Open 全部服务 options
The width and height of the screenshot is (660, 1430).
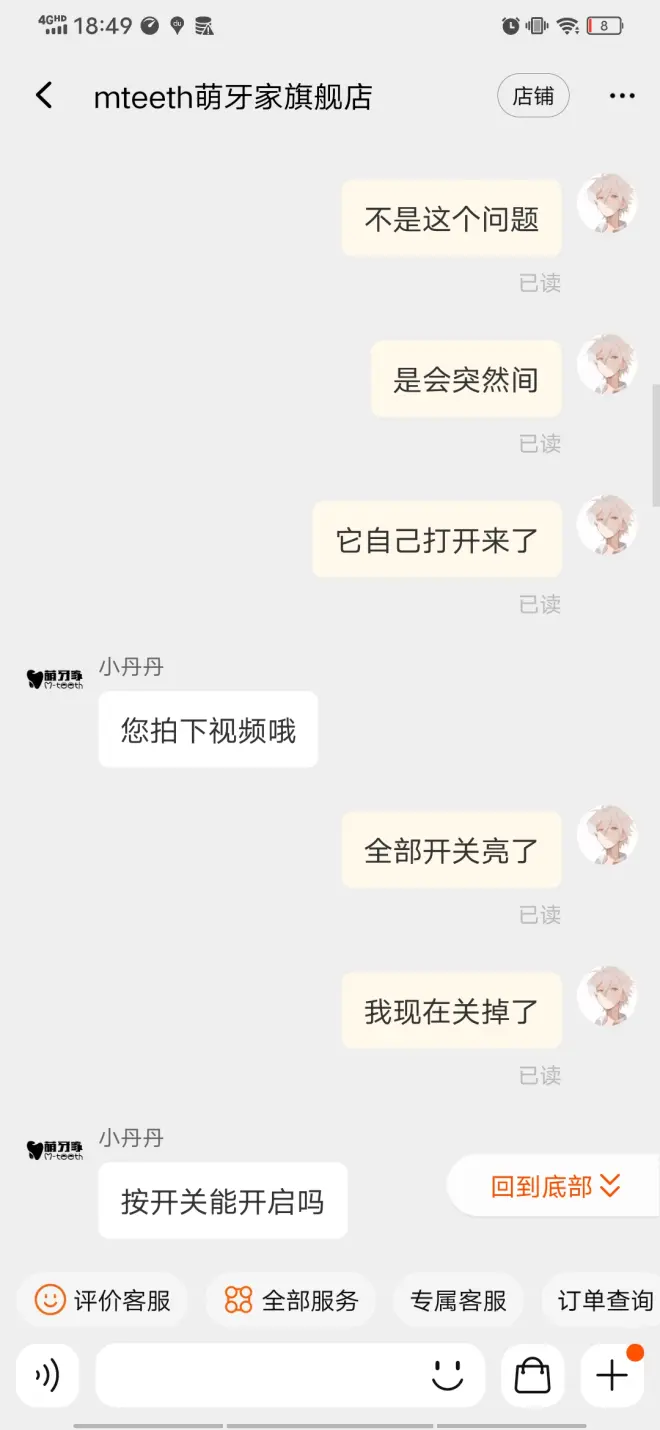click(291, 1300)
